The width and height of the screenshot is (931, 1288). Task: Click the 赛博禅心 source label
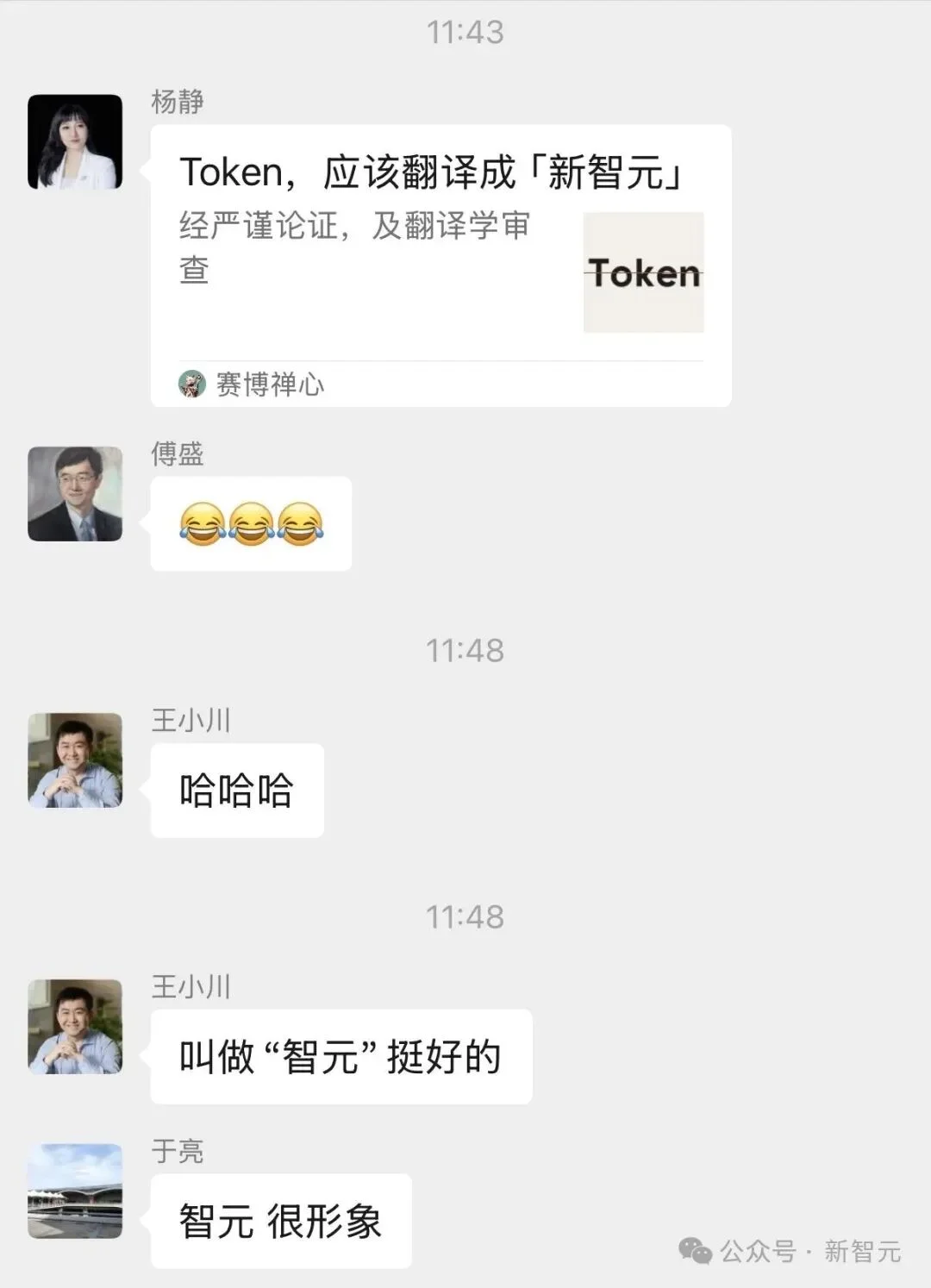[269, 385]
